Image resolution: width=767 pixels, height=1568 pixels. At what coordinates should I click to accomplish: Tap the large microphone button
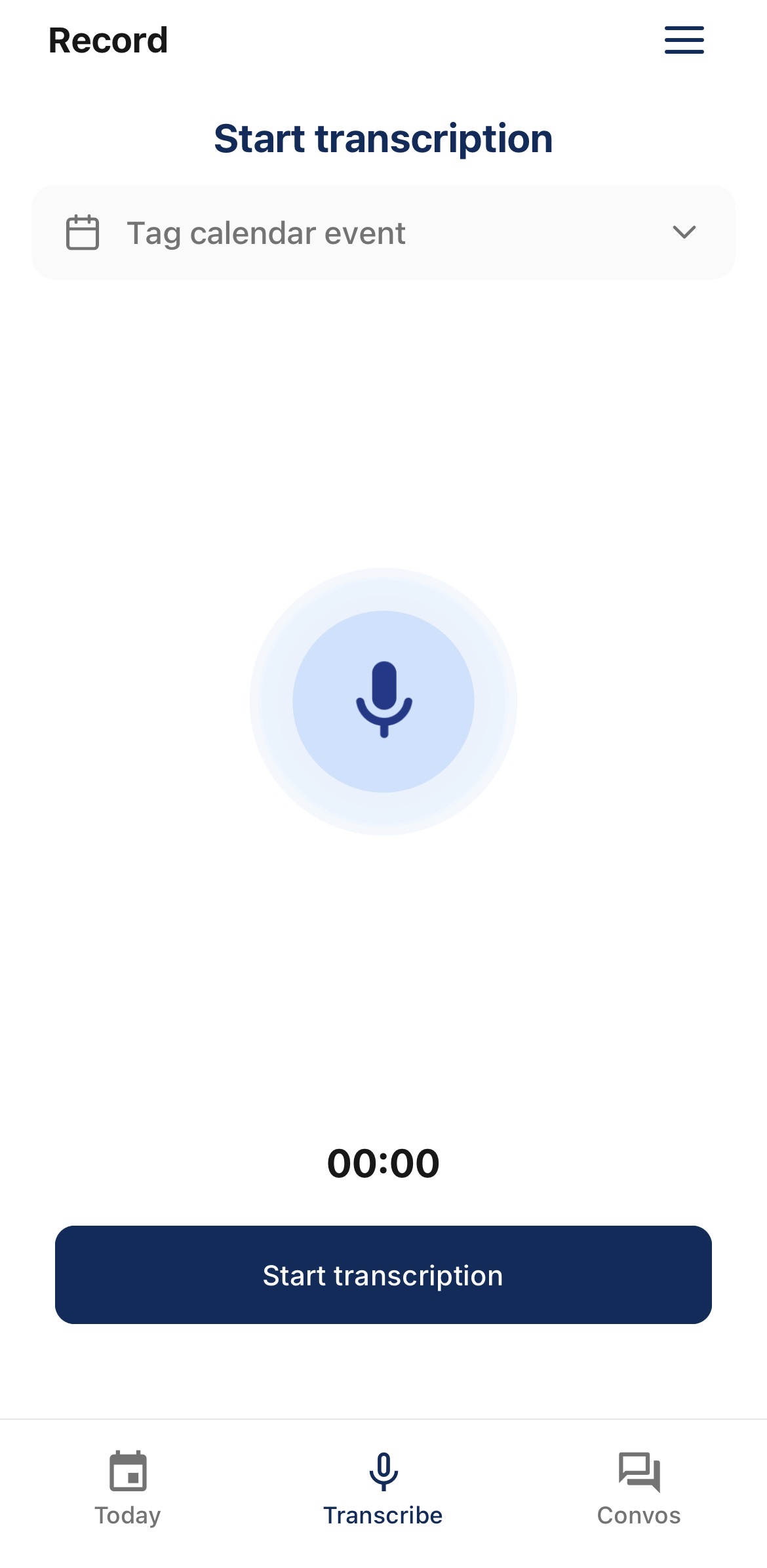(x=383, y=701)
